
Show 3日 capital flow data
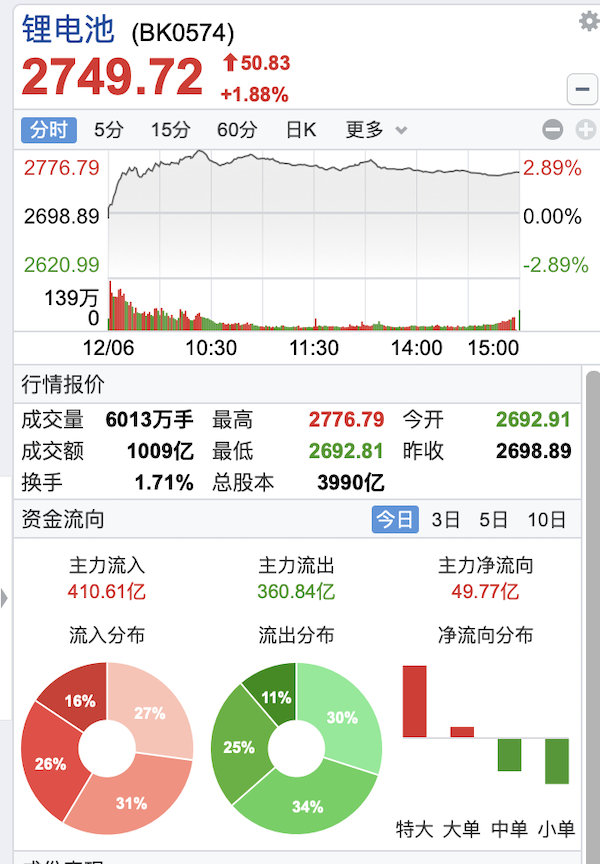coord(446,520)
